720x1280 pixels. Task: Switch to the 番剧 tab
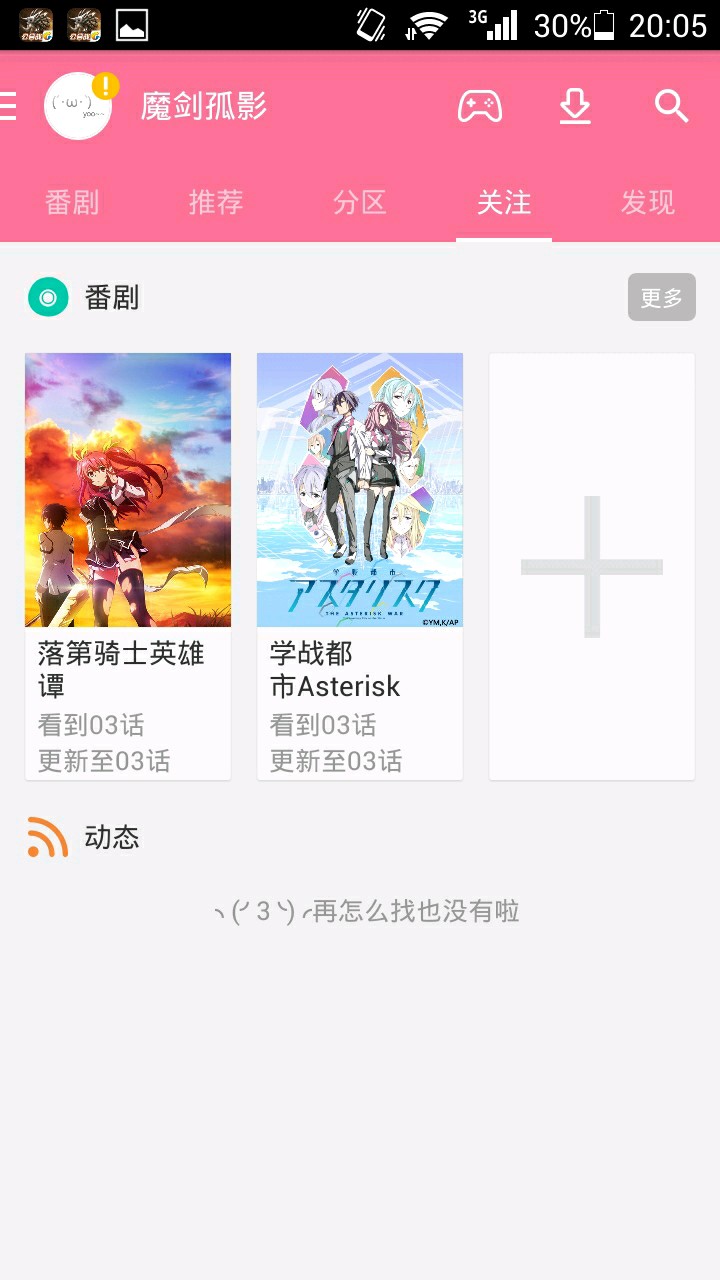coord(72,203)
